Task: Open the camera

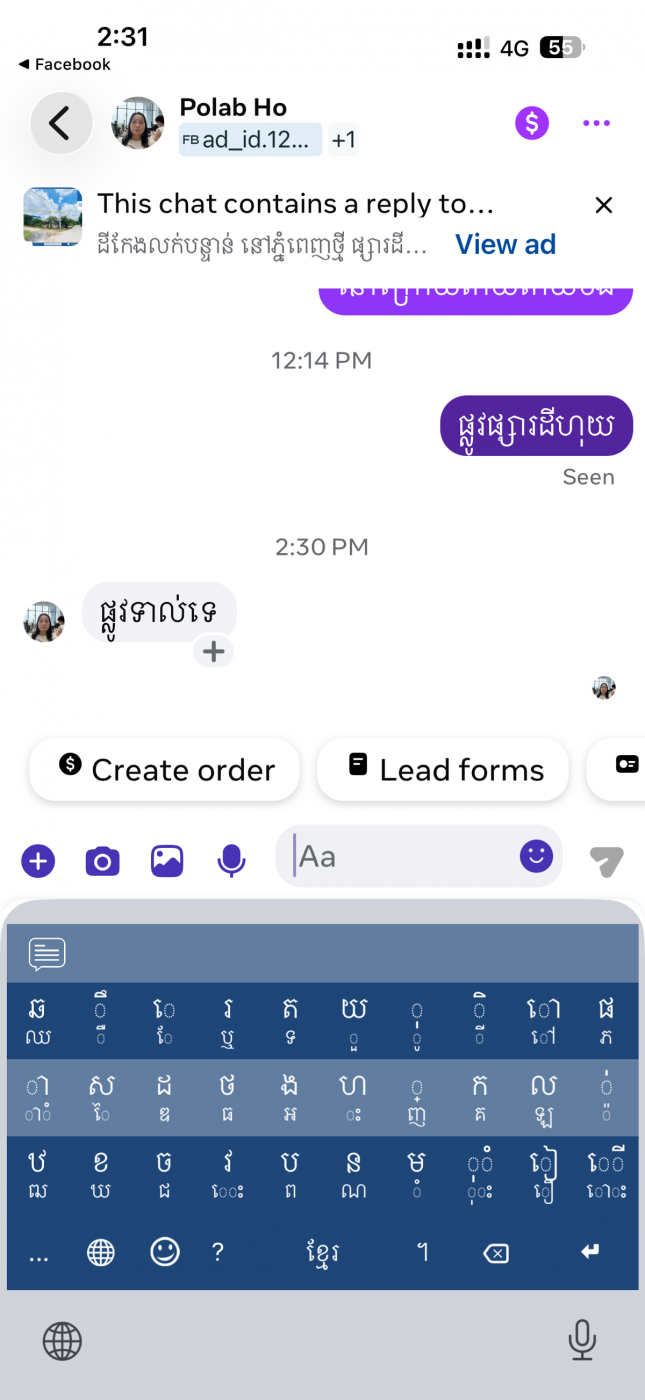Action: 102,860
